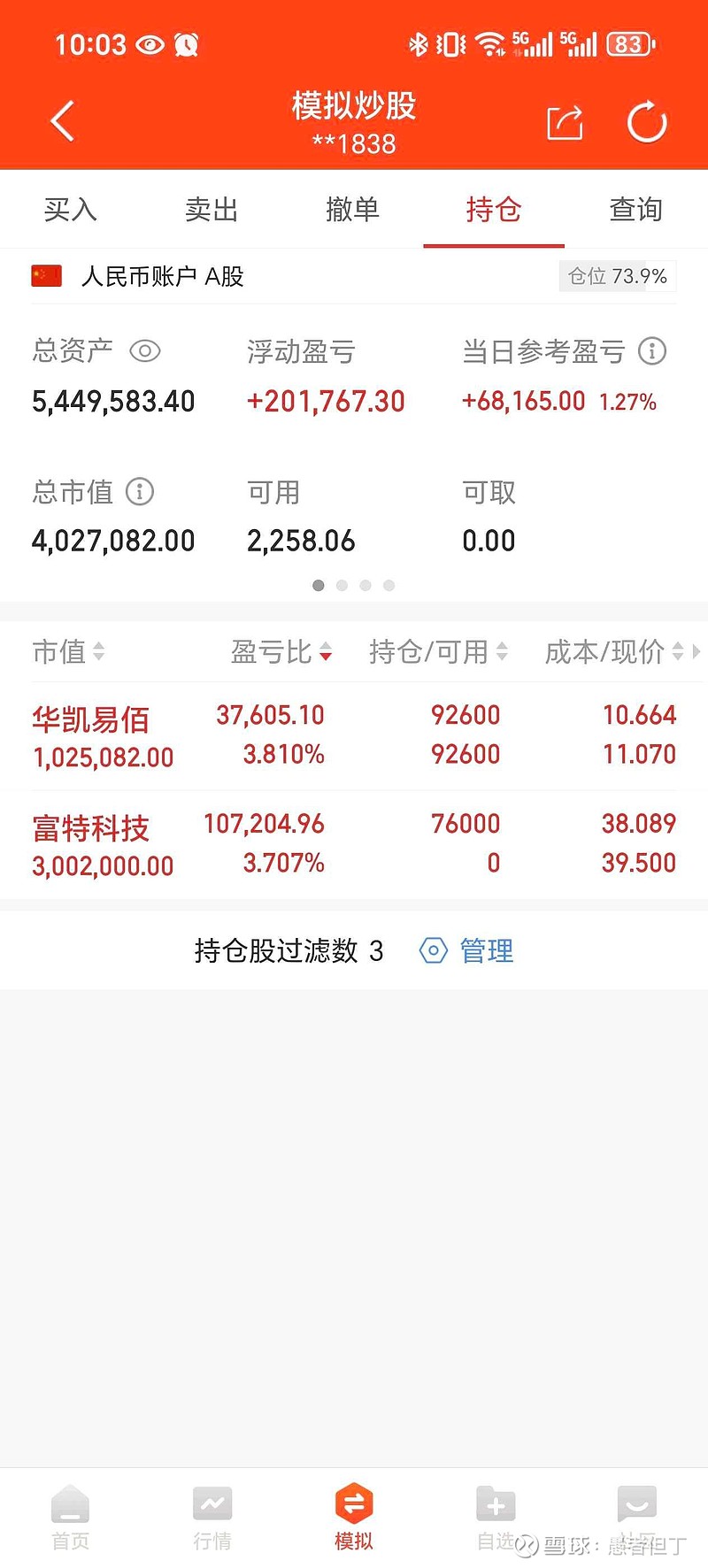The height and width of the screenshot is (1568, 708).
Task: Refresh the holdings data
Action: click(x=647, y=122)
